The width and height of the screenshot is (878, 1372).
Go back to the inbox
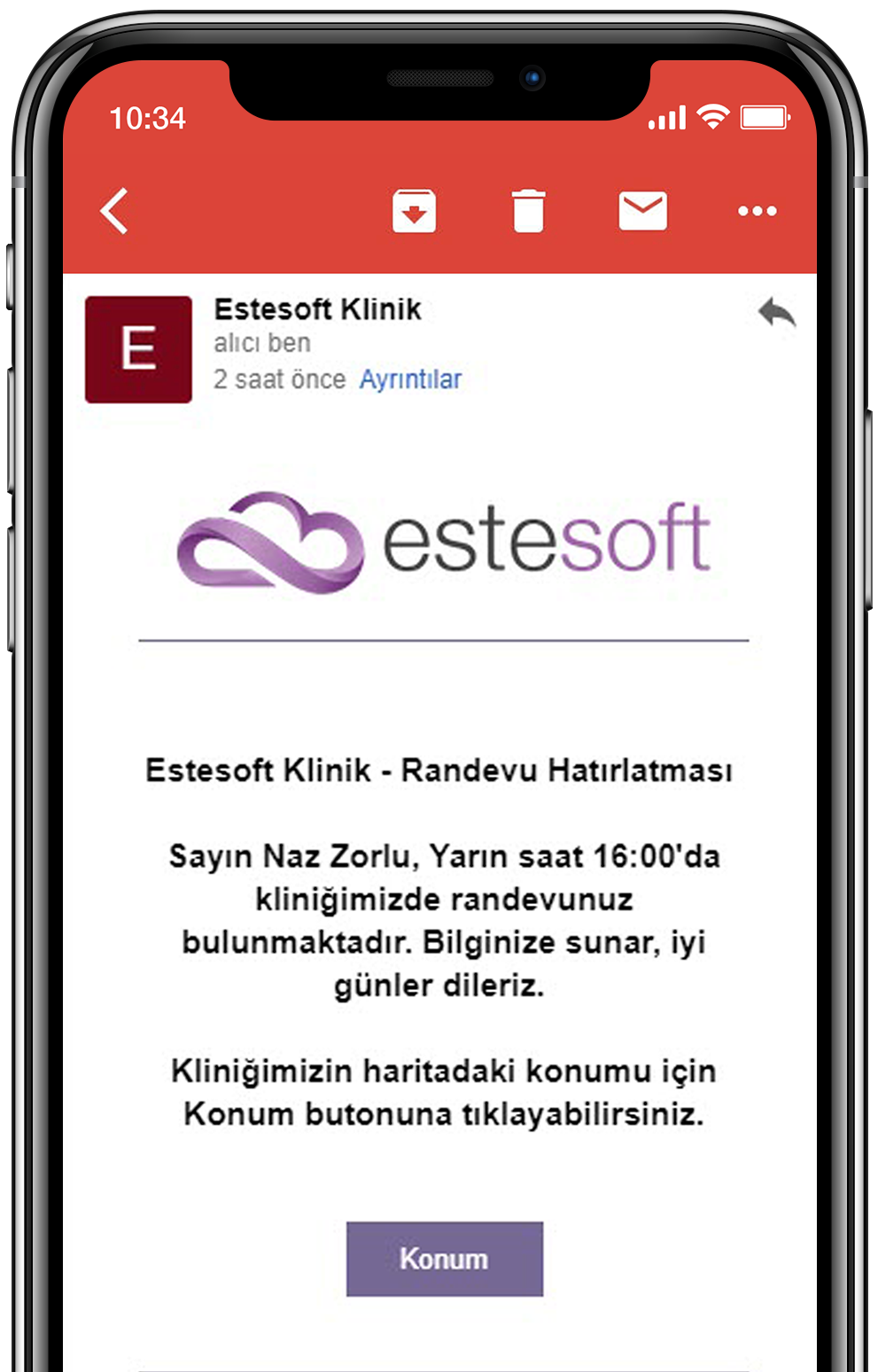(x=115, y=211)
